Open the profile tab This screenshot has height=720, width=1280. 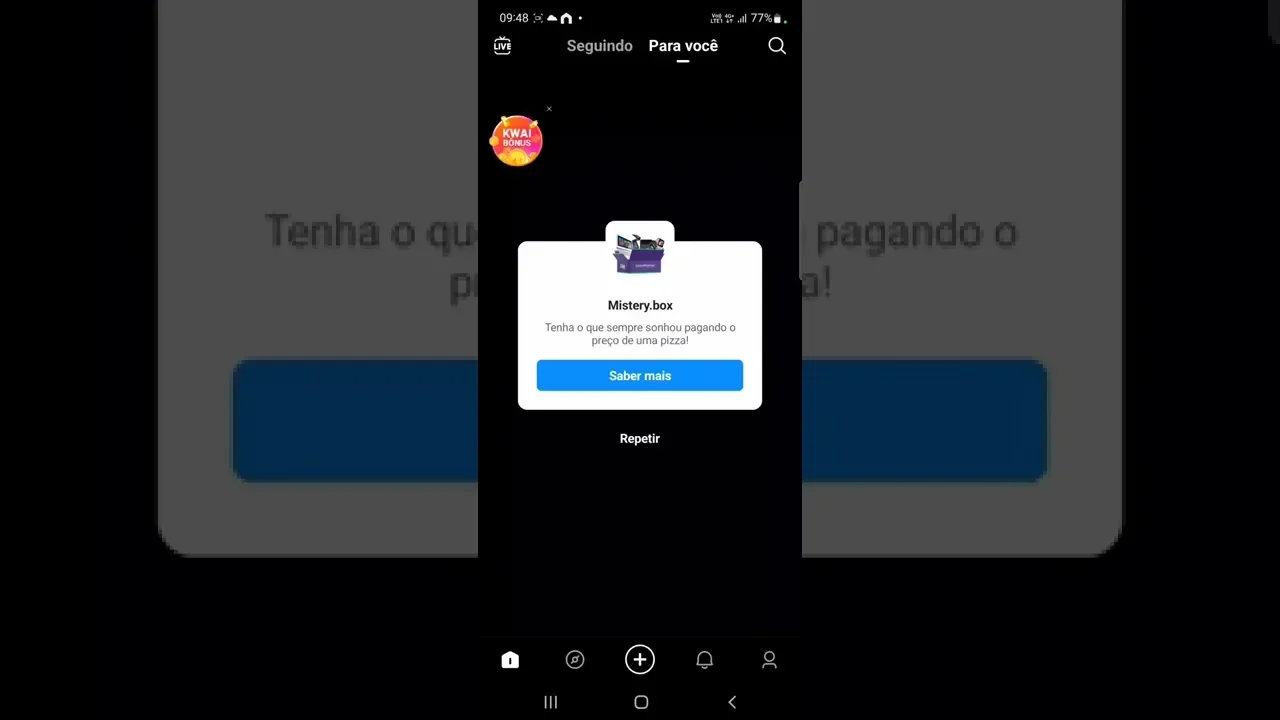[x=769, y=660]
